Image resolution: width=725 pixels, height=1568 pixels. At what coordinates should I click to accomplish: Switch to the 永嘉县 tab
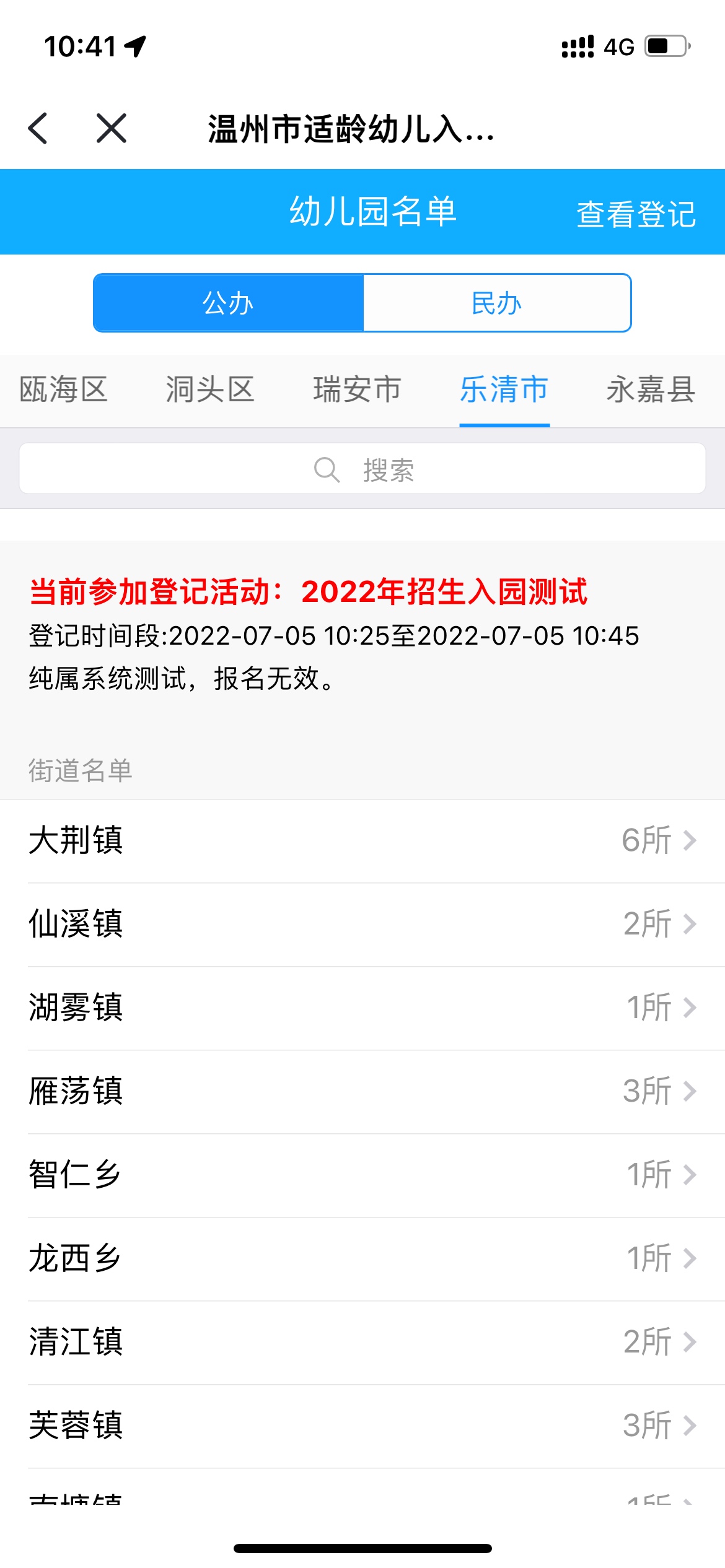651,390
